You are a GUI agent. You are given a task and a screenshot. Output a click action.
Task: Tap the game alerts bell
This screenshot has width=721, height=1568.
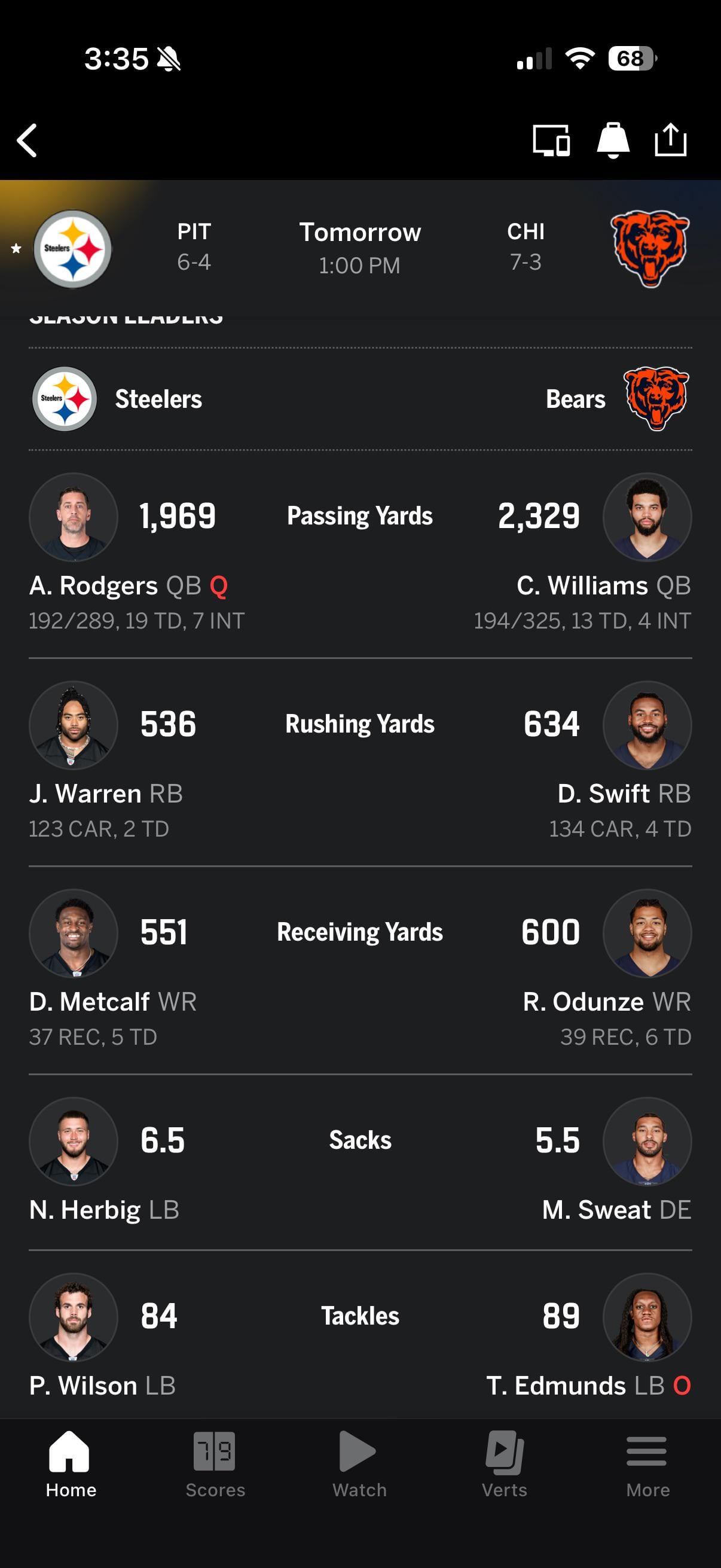pyautogui.click(x=613, y=141)
